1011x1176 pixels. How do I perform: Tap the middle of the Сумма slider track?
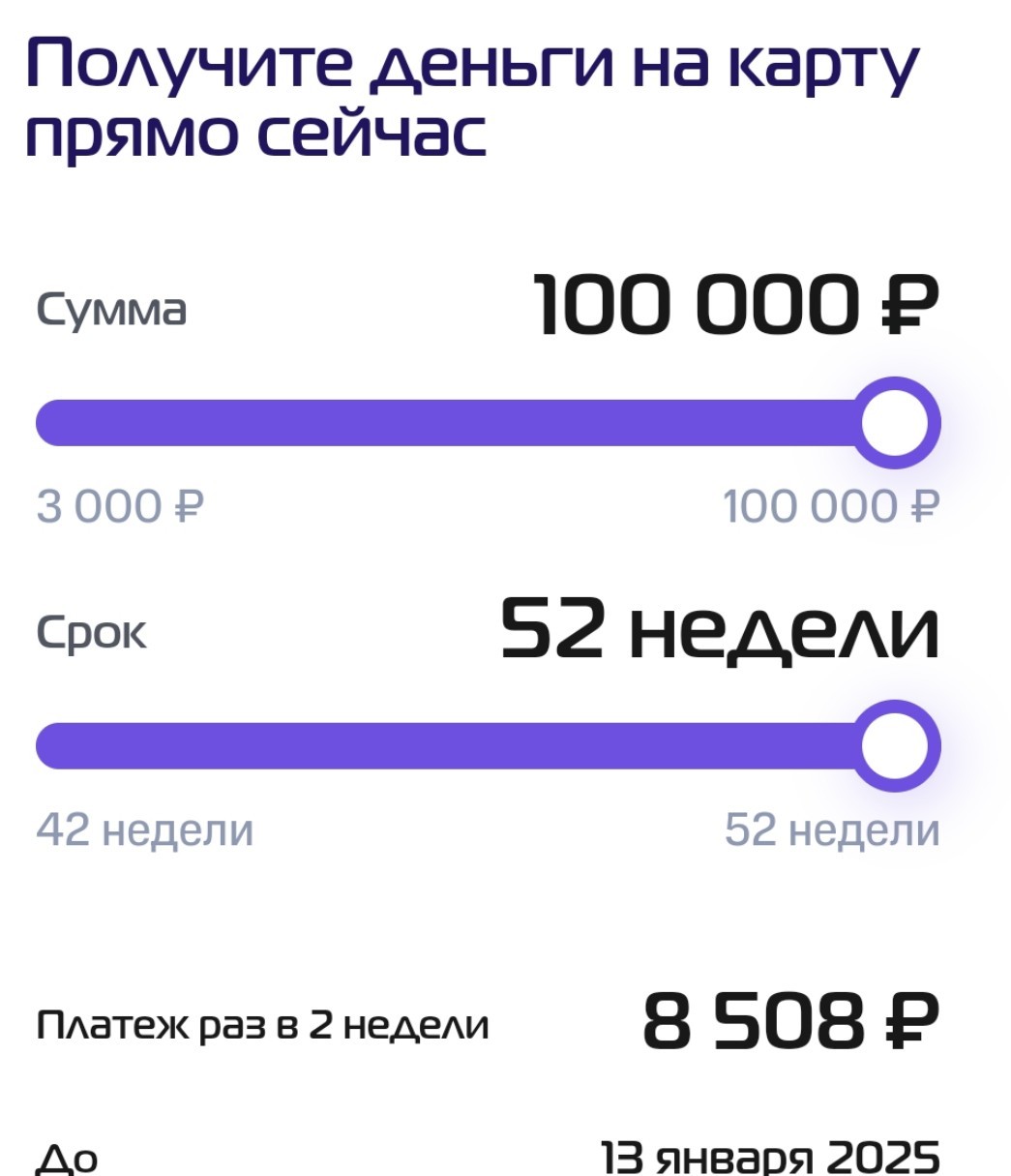pyautogui.click(x=488, y=423)
